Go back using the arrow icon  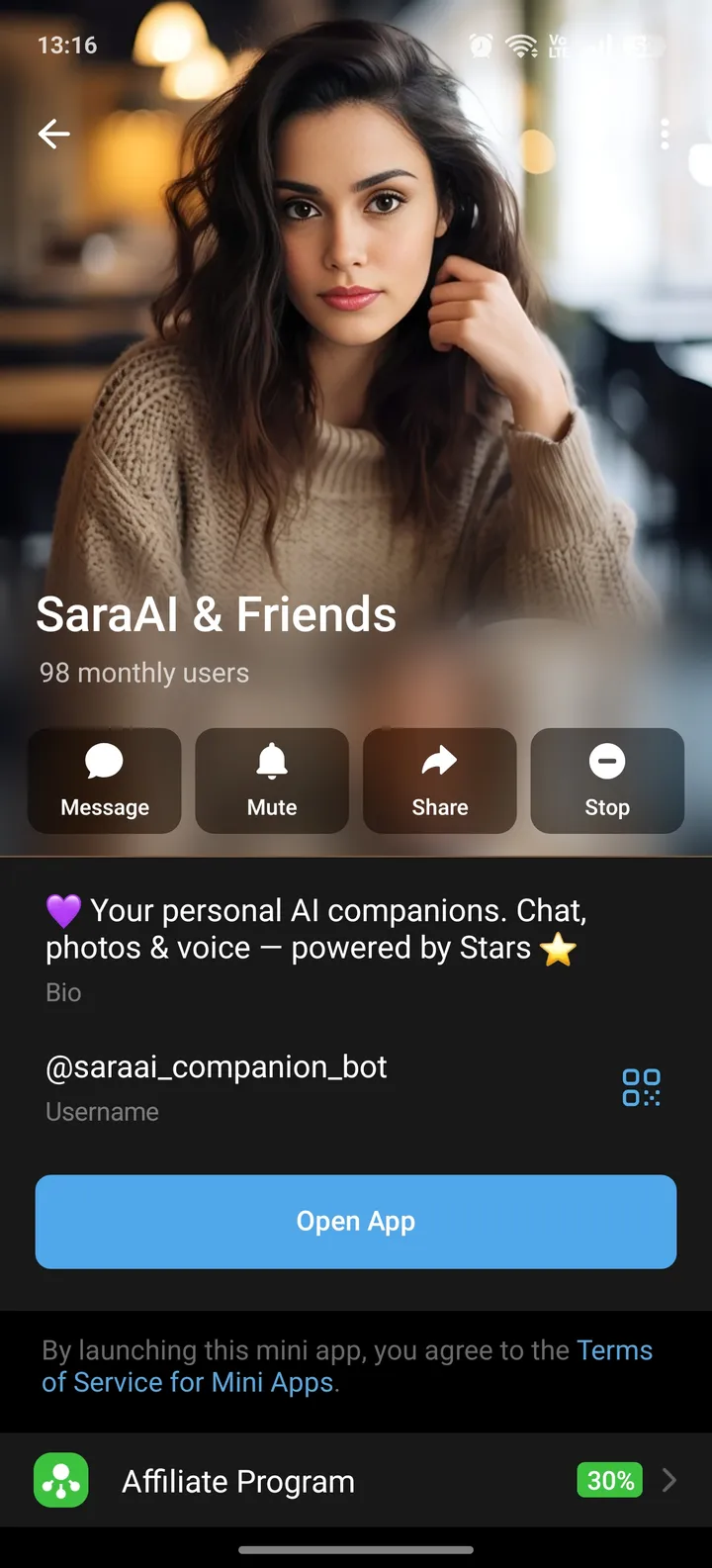click(x=53, y=134)
